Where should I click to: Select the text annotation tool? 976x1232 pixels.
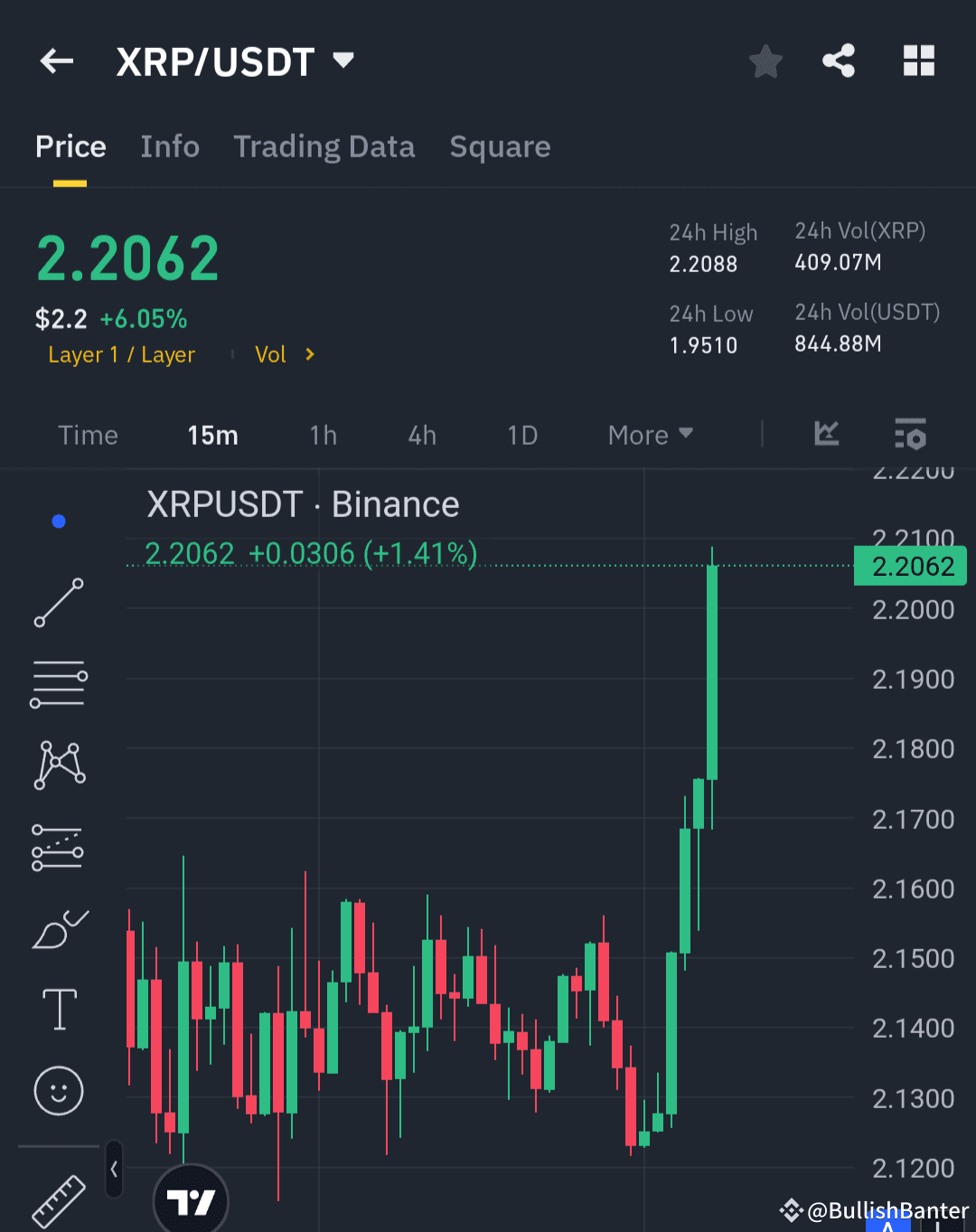58,1008
